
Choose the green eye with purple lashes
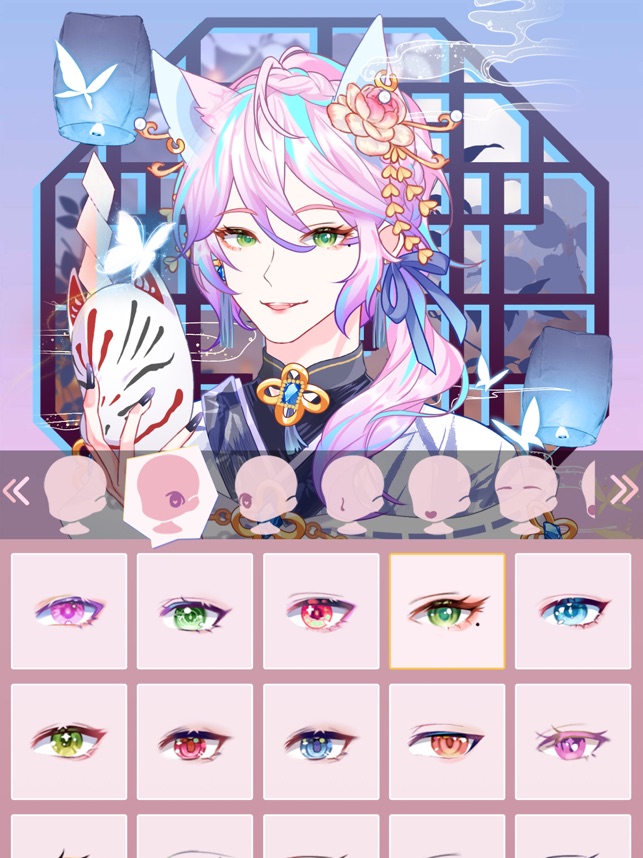tap(195, 610)
